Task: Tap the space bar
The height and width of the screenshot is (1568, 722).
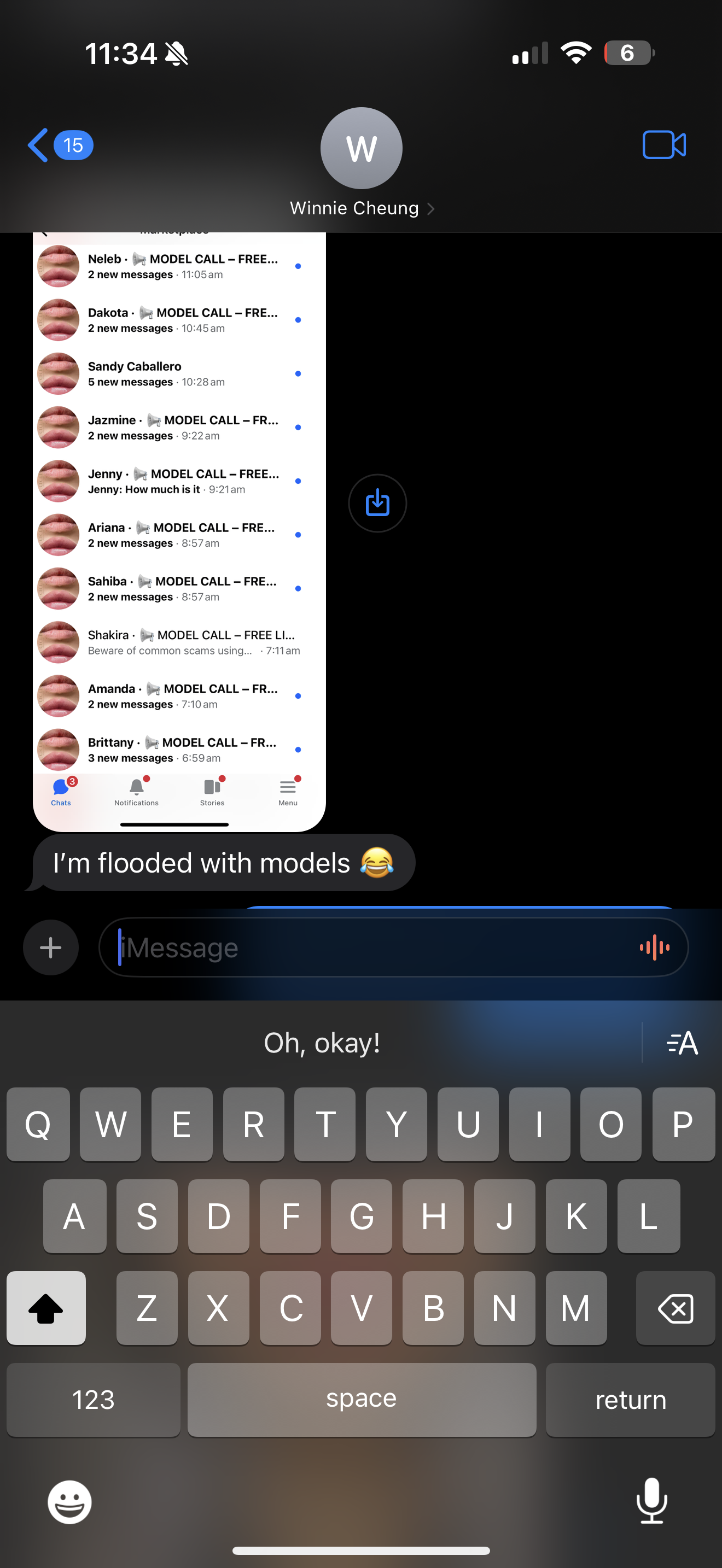Action: [x=361, y=1399]
